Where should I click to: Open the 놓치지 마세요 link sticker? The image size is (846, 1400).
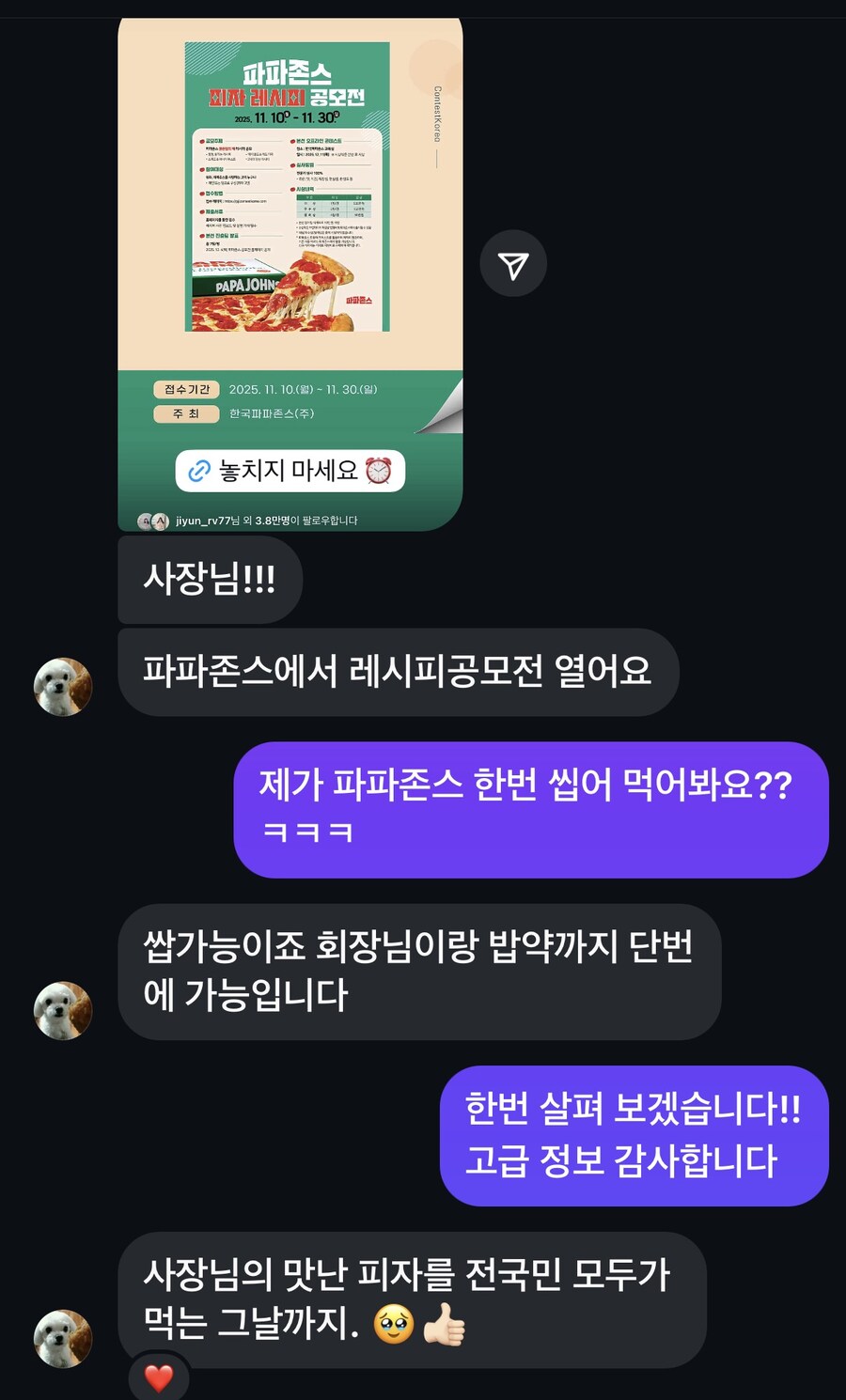point(290,471)
